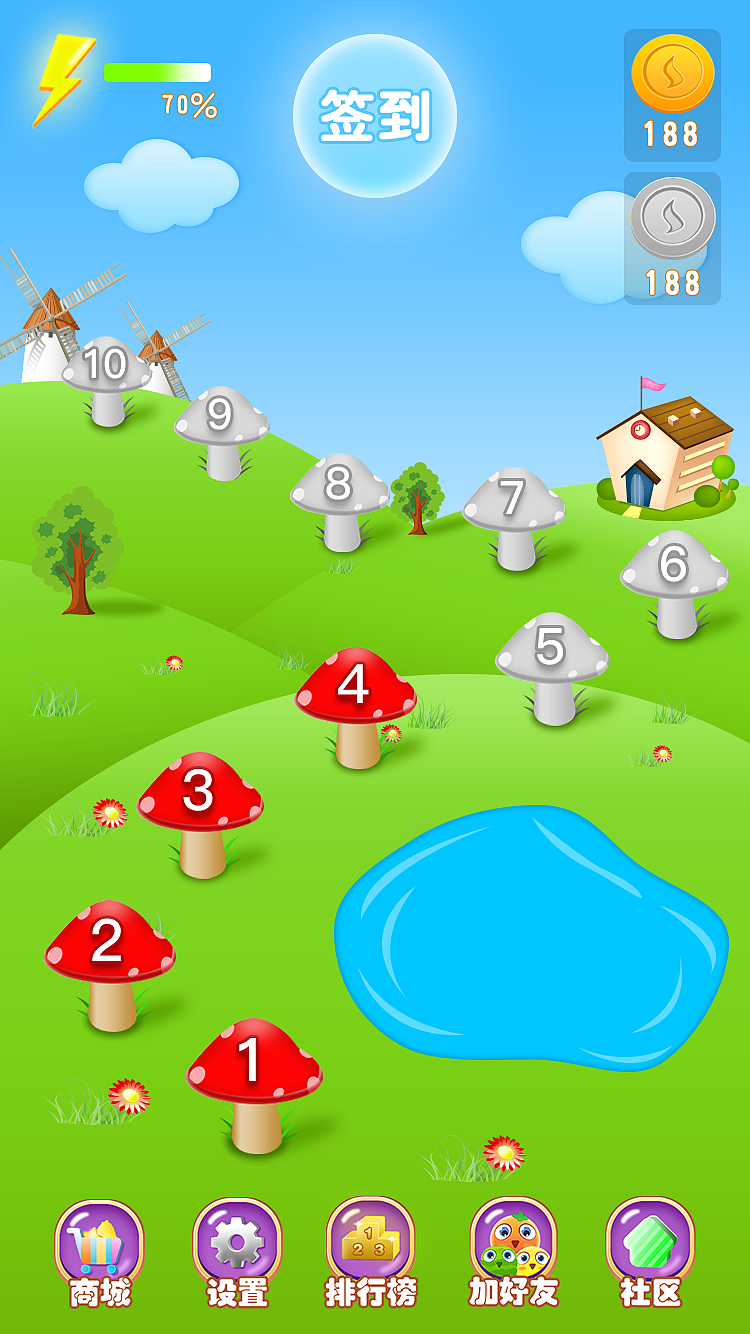The height and width of the screenshot is (1334, 750).
Task: Open the gold coin balance
Action: coord(672,95)
